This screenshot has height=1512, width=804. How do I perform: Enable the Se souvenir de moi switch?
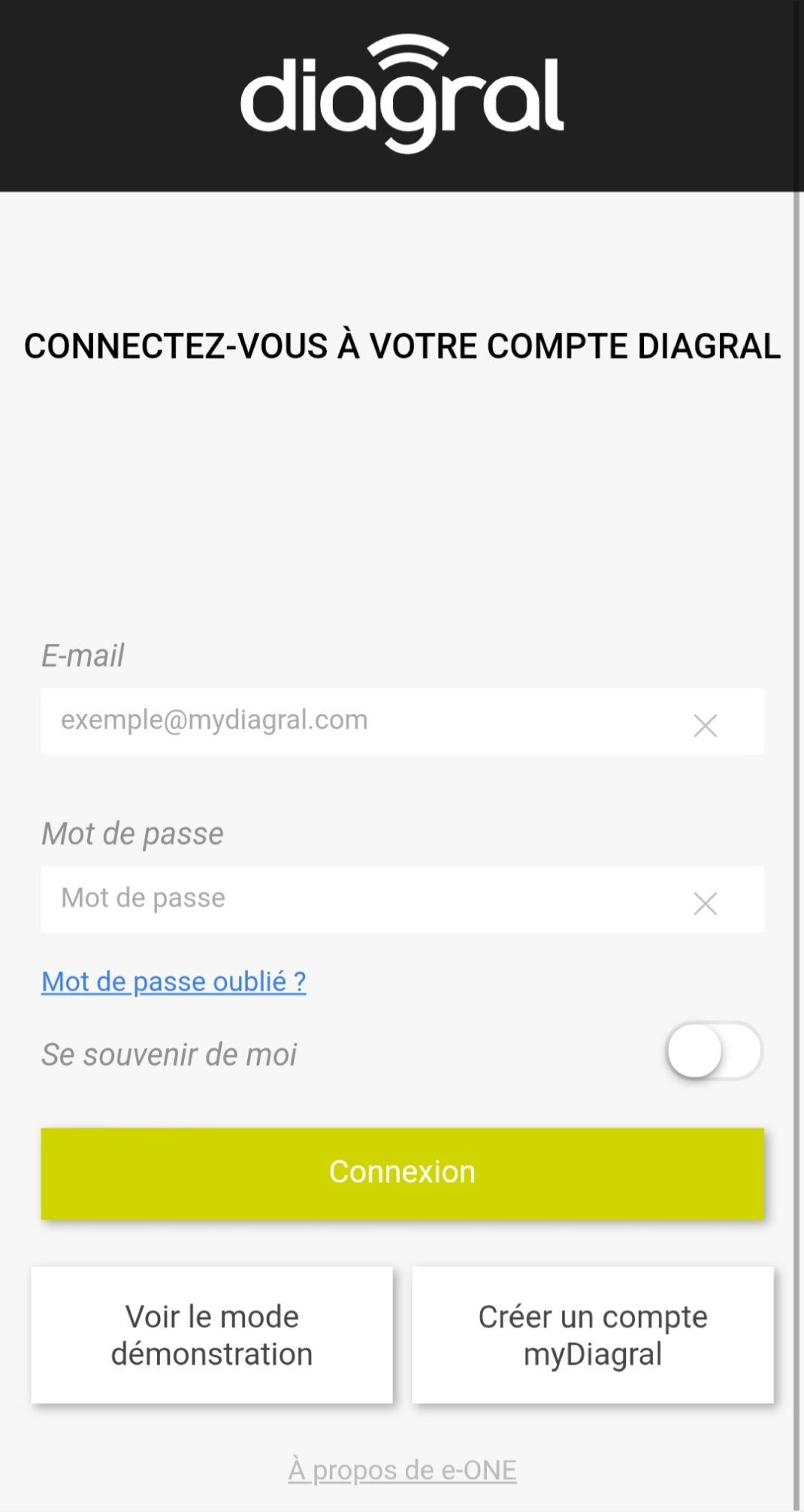pos(714,1051)
